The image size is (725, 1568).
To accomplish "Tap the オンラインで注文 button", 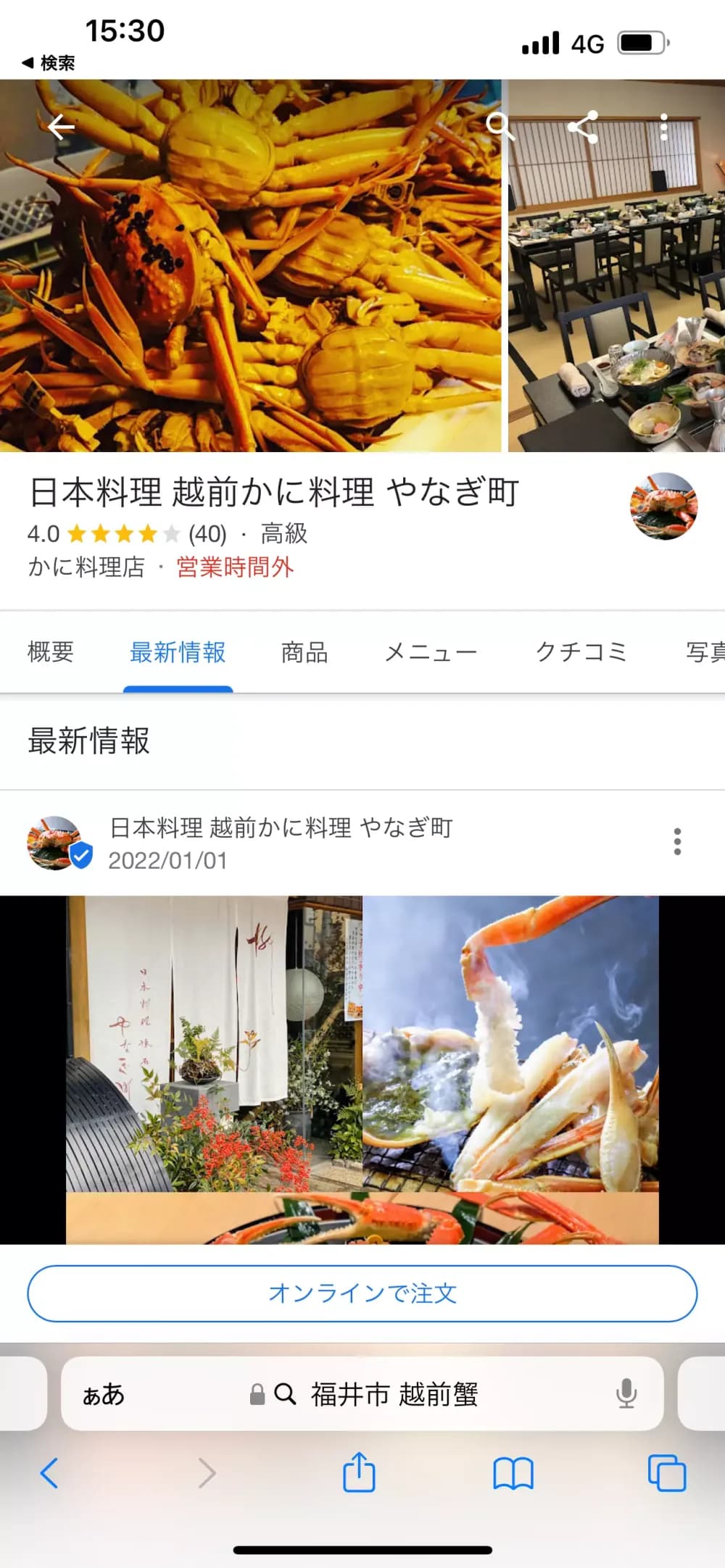I will (x=362, y=1293).
